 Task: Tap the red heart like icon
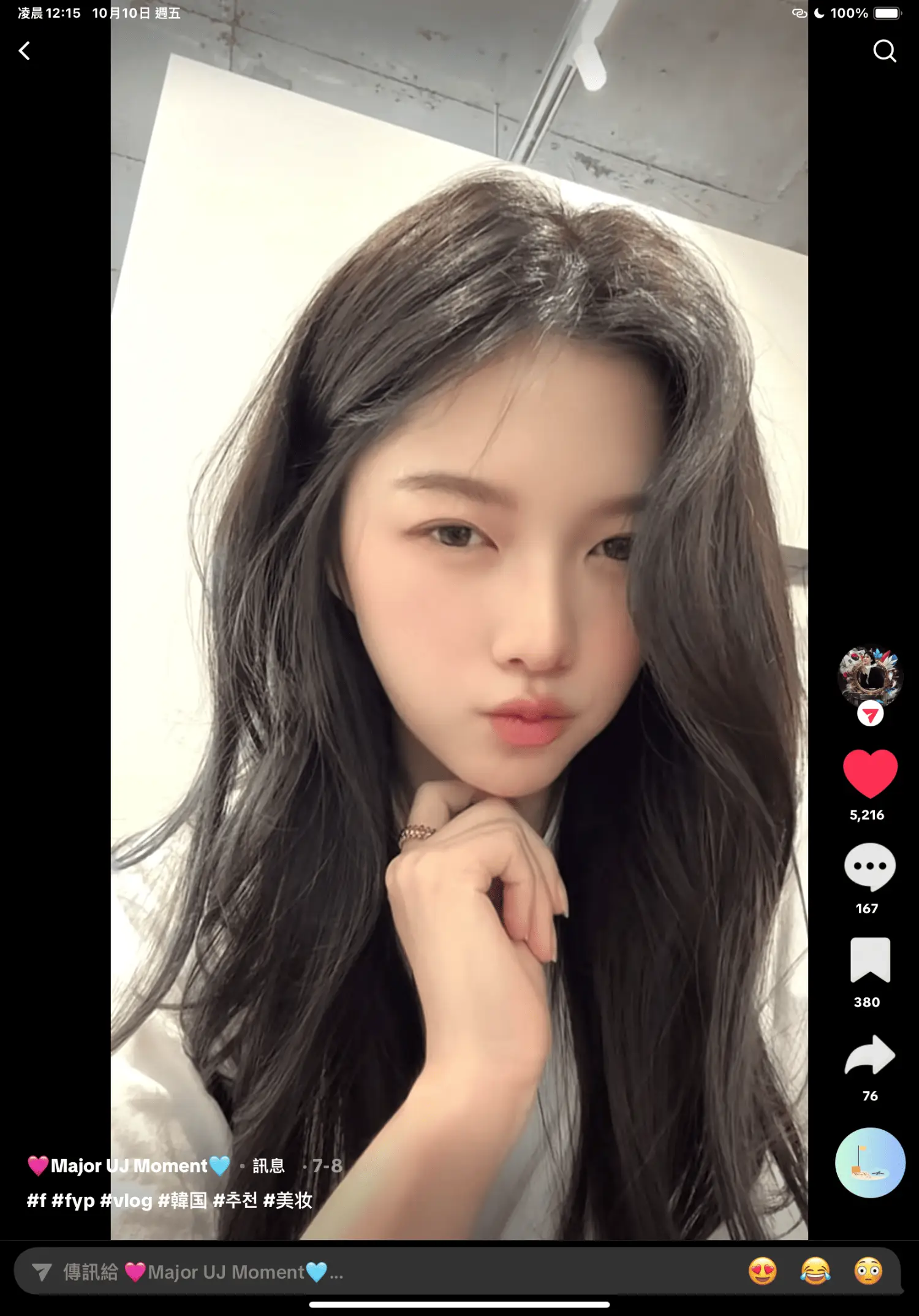pos(870,773)
